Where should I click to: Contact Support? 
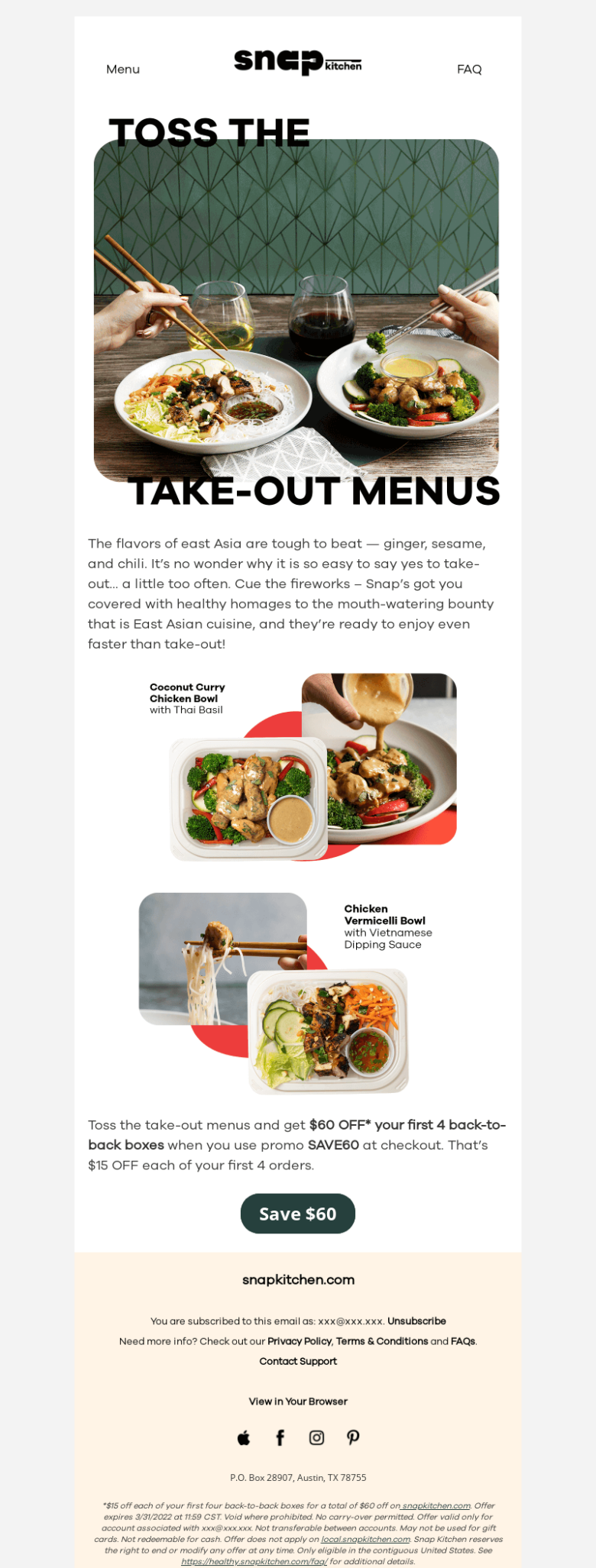[x=298, y=1361]
